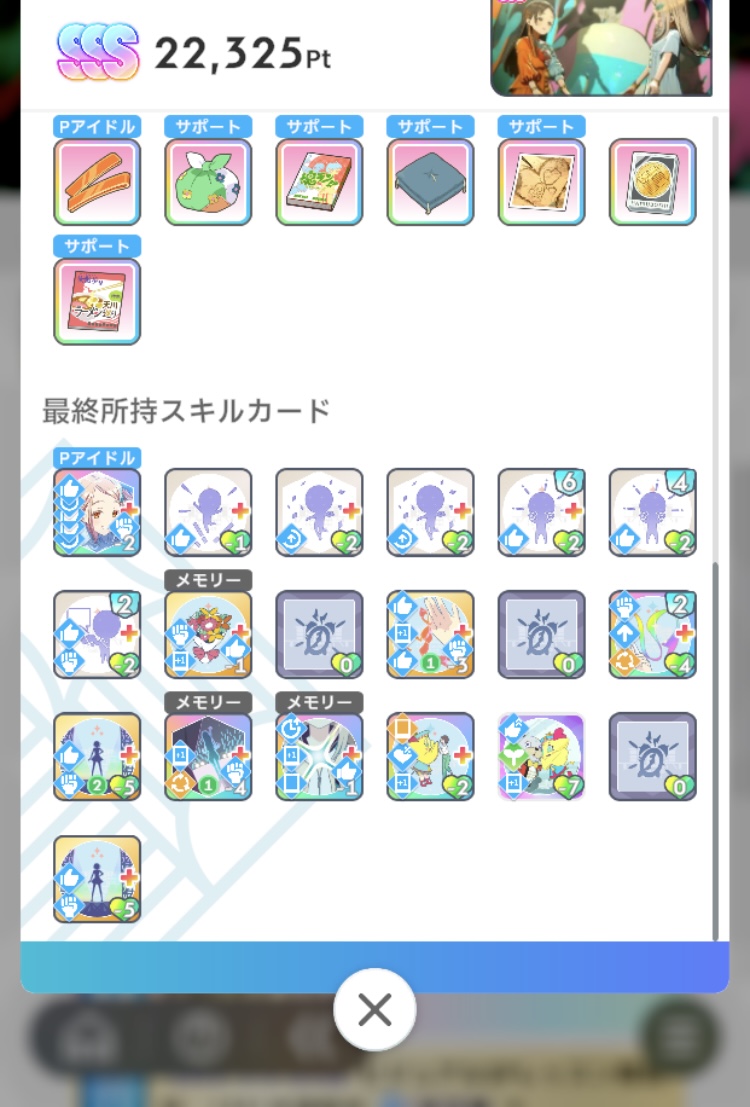Open the skill card with badge number 6
The image size is (750, 1107).
click(541, 512)
